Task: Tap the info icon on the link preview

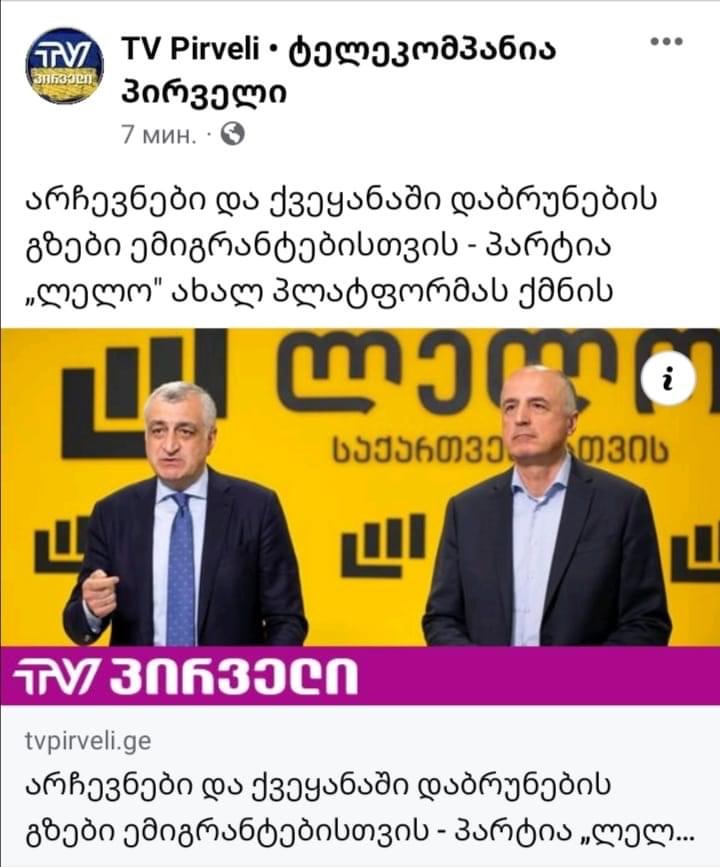Action: [x=668, y=380]
